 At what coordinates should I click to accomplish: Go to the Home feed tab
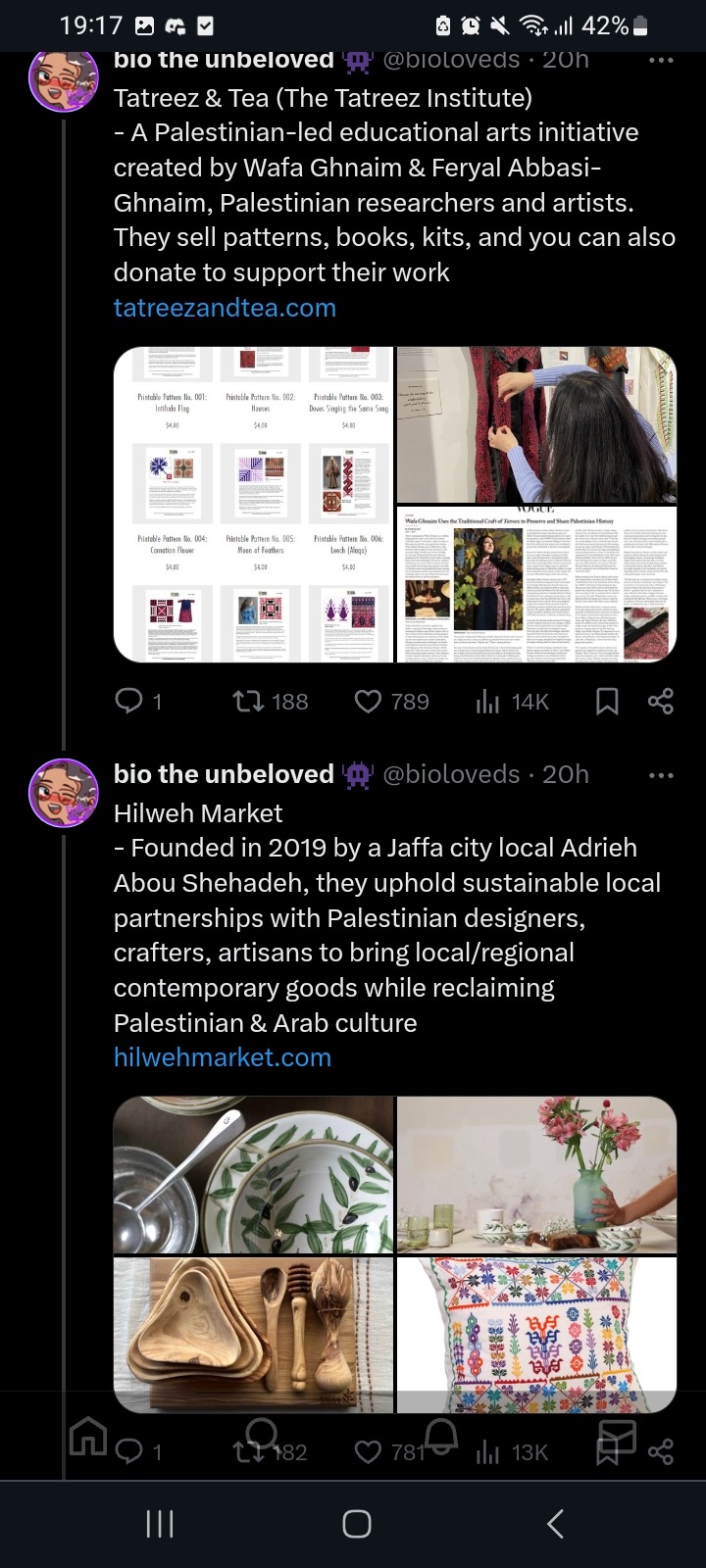[x=88, y=1437]
